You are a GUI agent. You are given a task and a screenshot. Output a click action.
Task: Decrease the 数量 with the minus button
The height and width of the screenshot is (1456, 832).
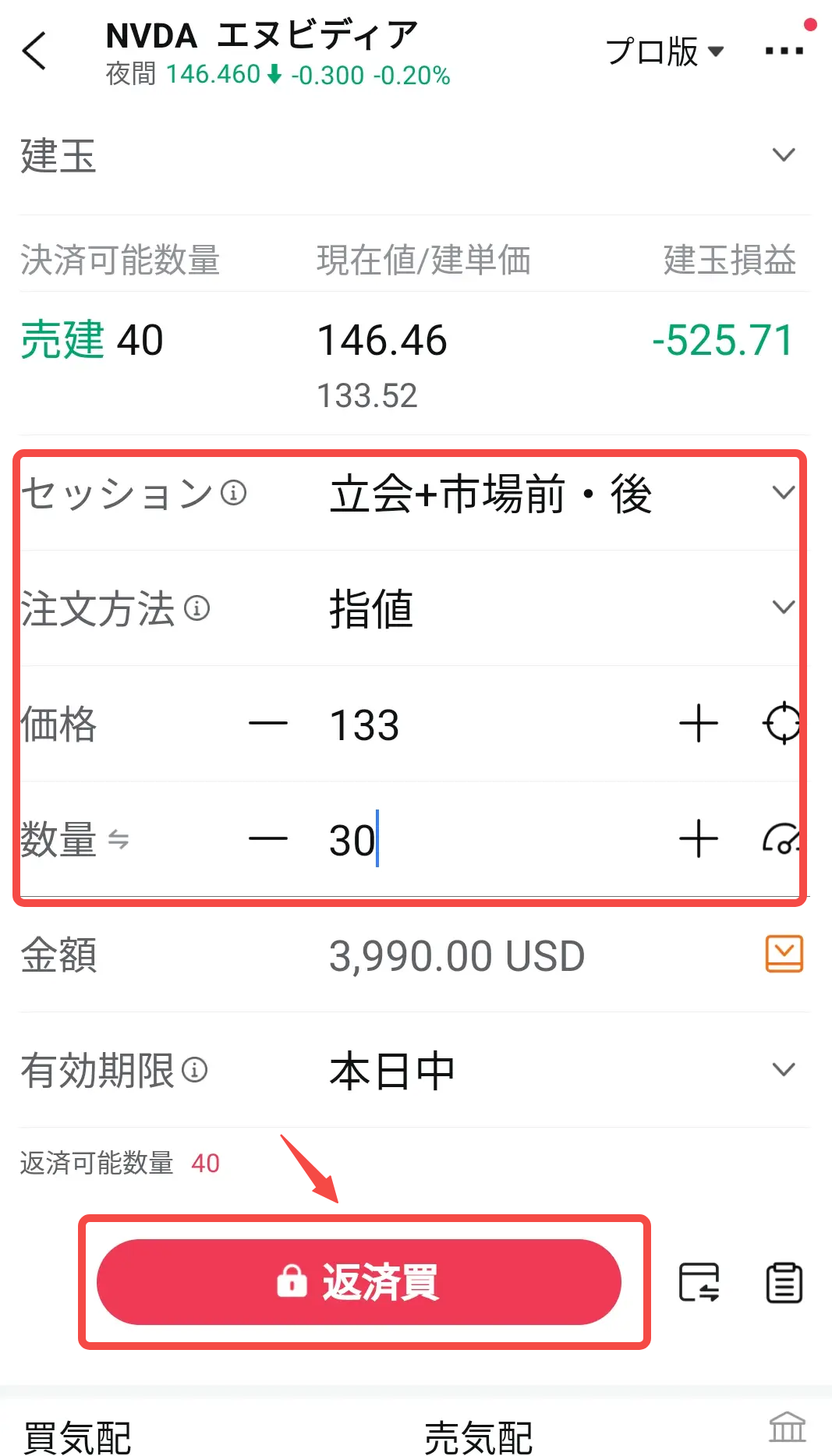pos(267,840)
